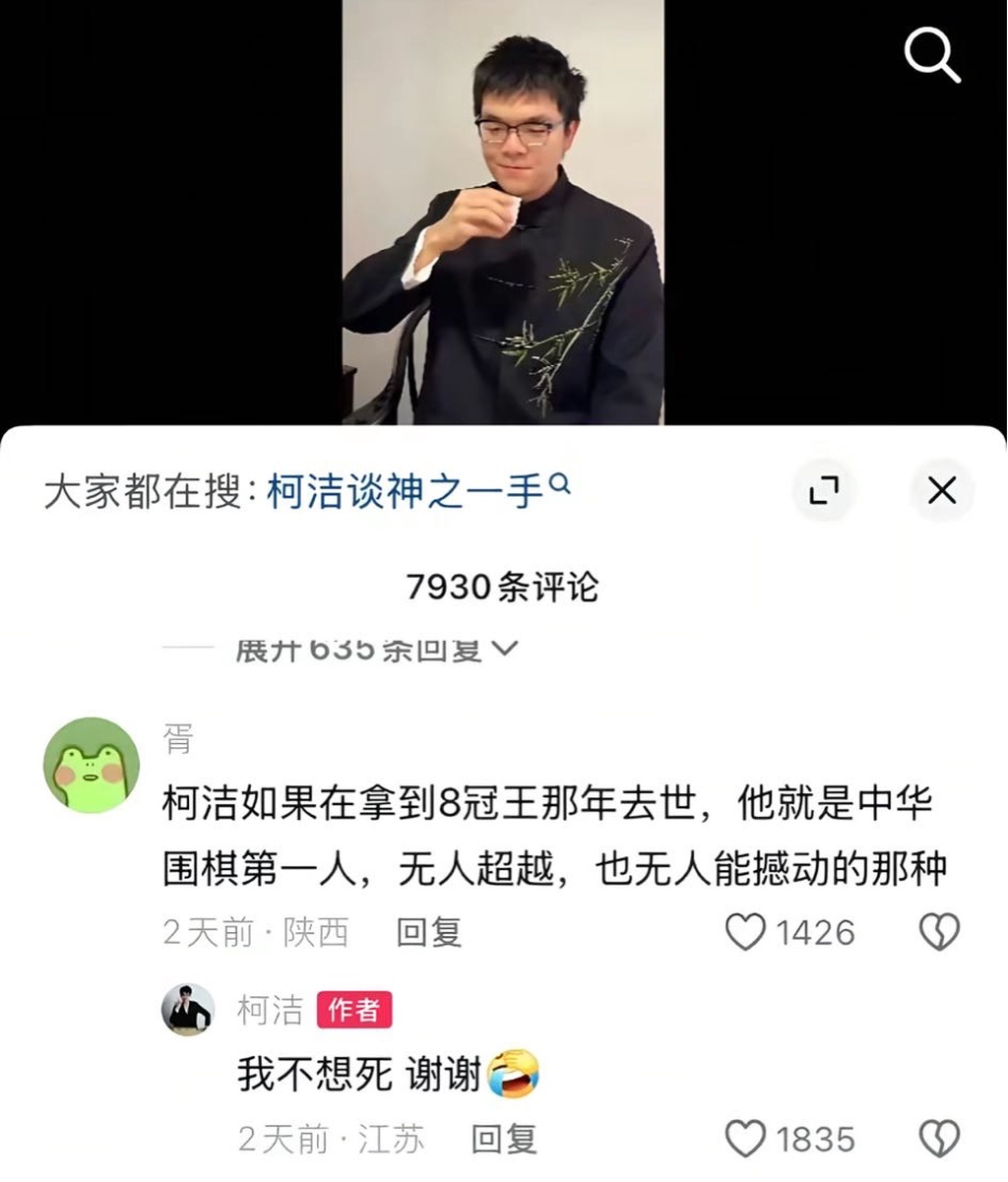Open the search magnifier icon
The width and height of the screenshot is (1008, 1182).
[x=931, y=55]
